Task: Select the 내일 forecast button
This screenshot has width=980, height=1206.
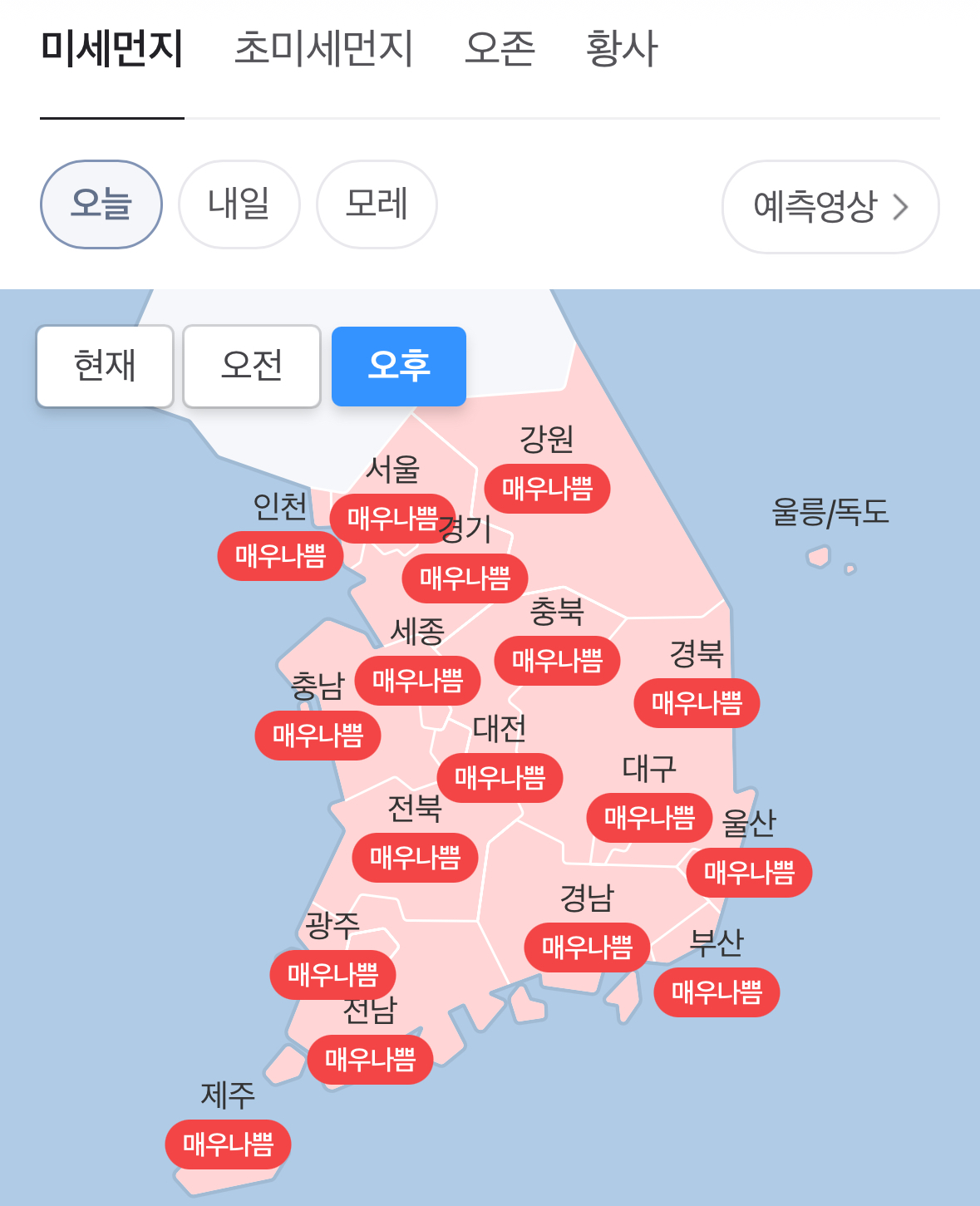Action: [239, 204]
